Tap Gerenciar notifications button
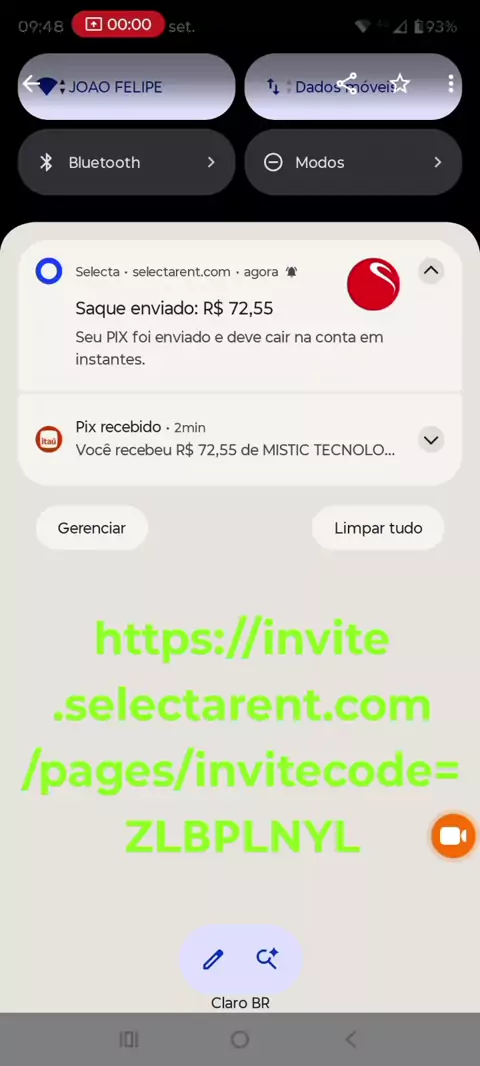 (92, 528)
